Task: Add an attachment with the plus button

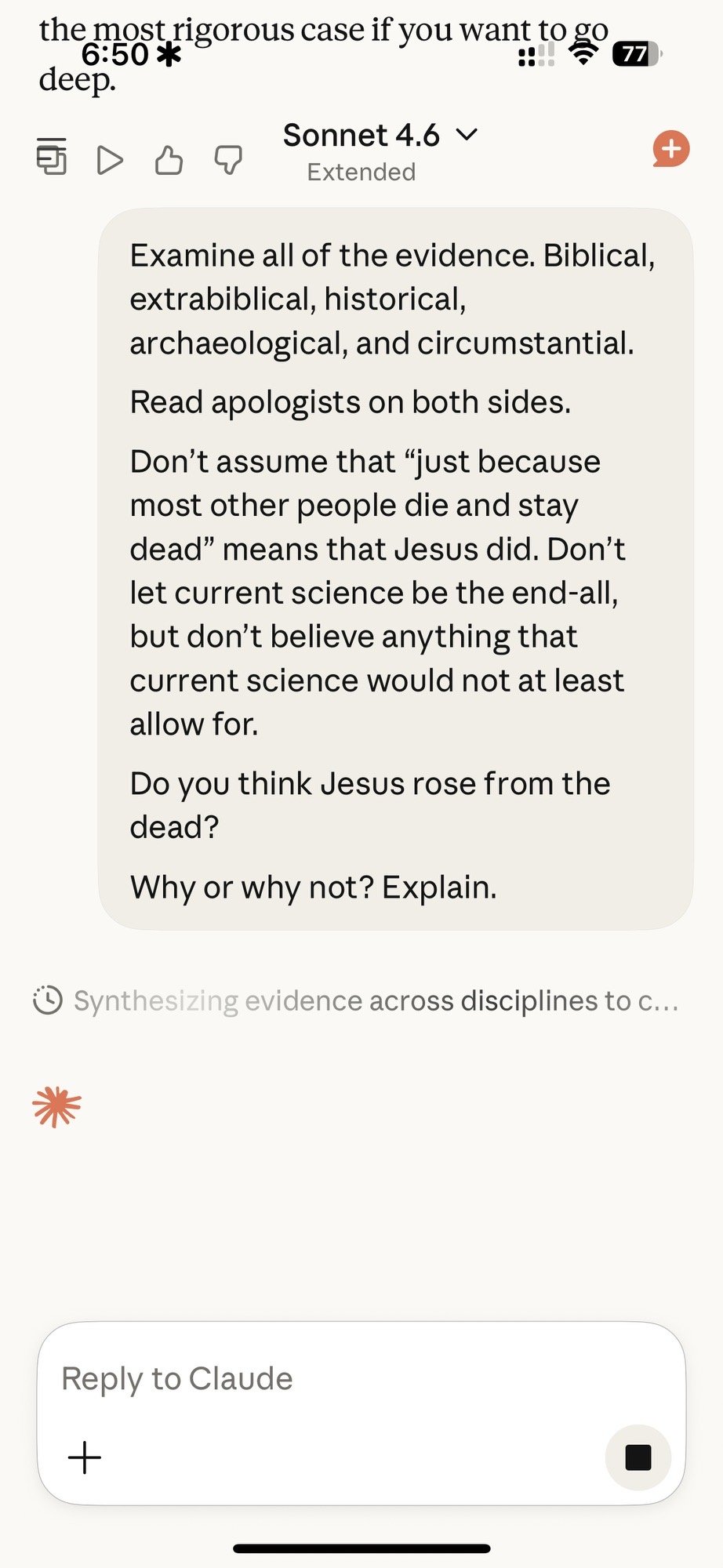Action: point(85,1457)
